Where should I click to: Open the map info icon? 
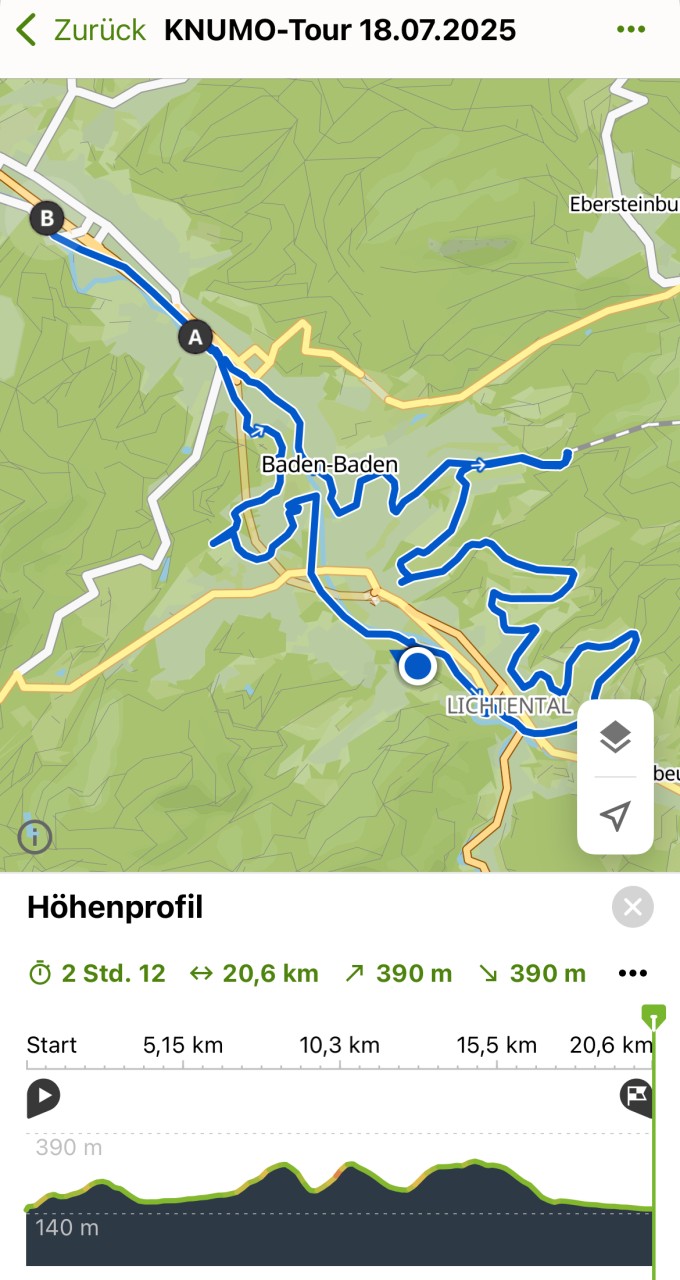(x=35, y=837)
